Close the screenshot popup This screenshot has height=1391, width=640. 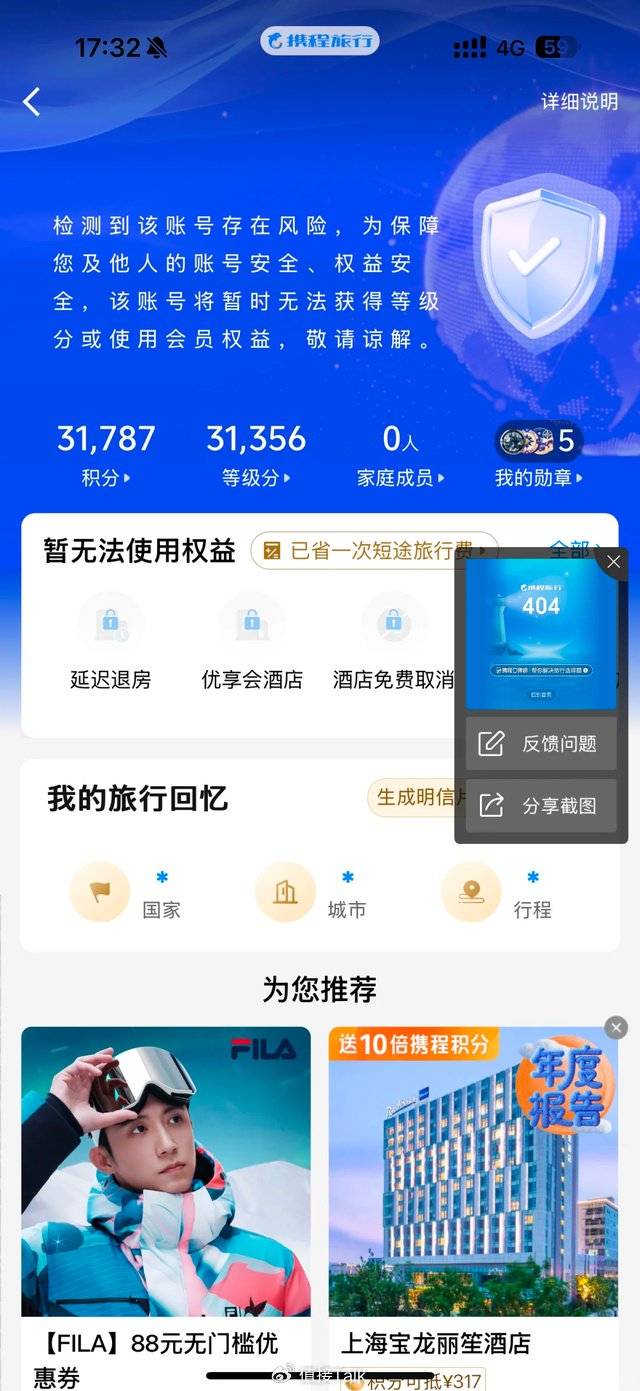(x=613, y=563)
